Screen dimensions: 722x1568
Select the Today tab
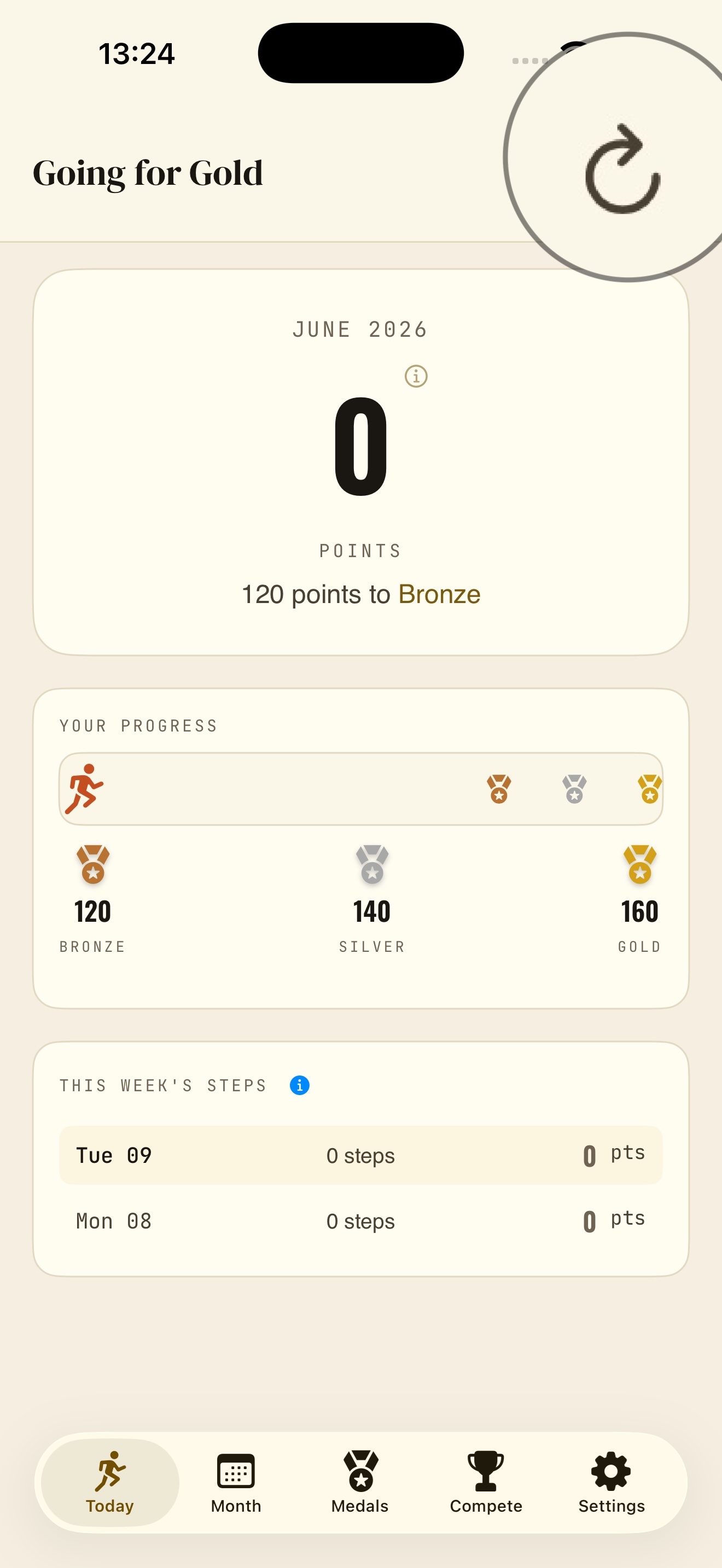tap(110, 1482)
